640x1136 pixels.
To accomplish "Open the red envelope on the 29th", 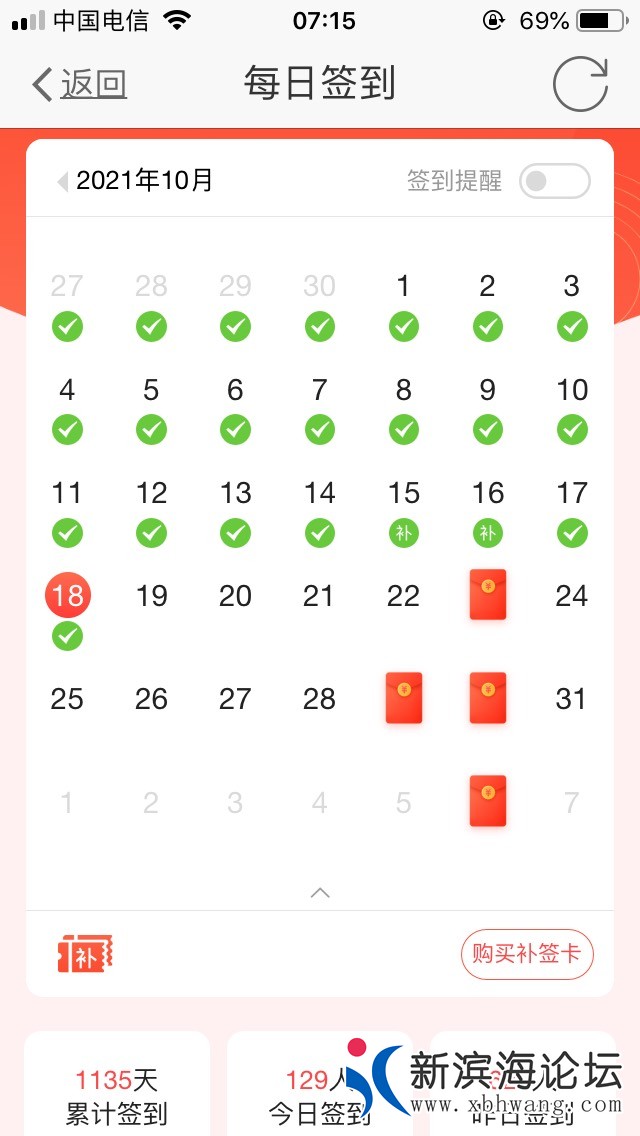I will 404,698.
